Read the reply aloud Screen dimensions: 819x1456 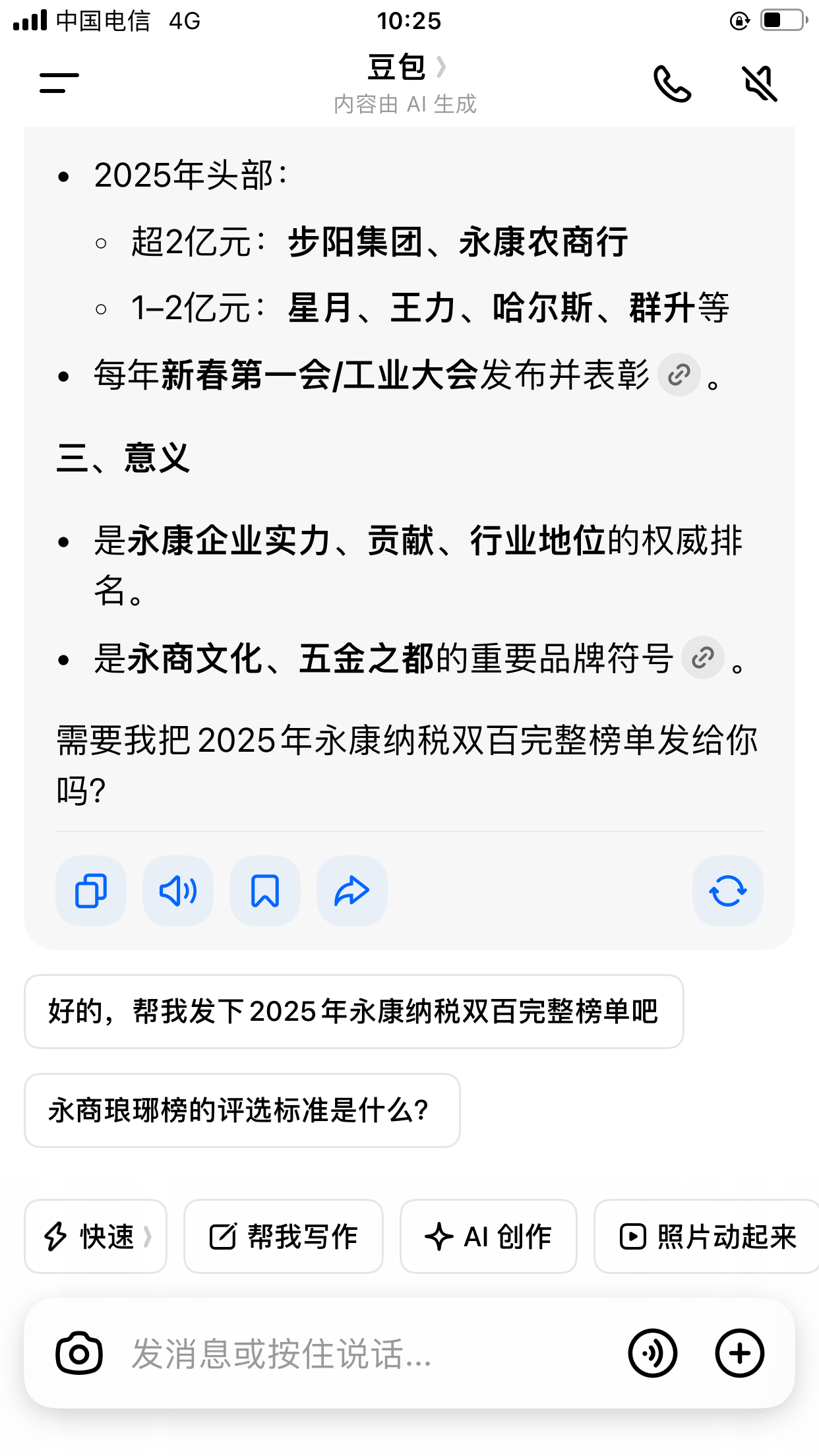pyautogui.click(x=178, y=891)
